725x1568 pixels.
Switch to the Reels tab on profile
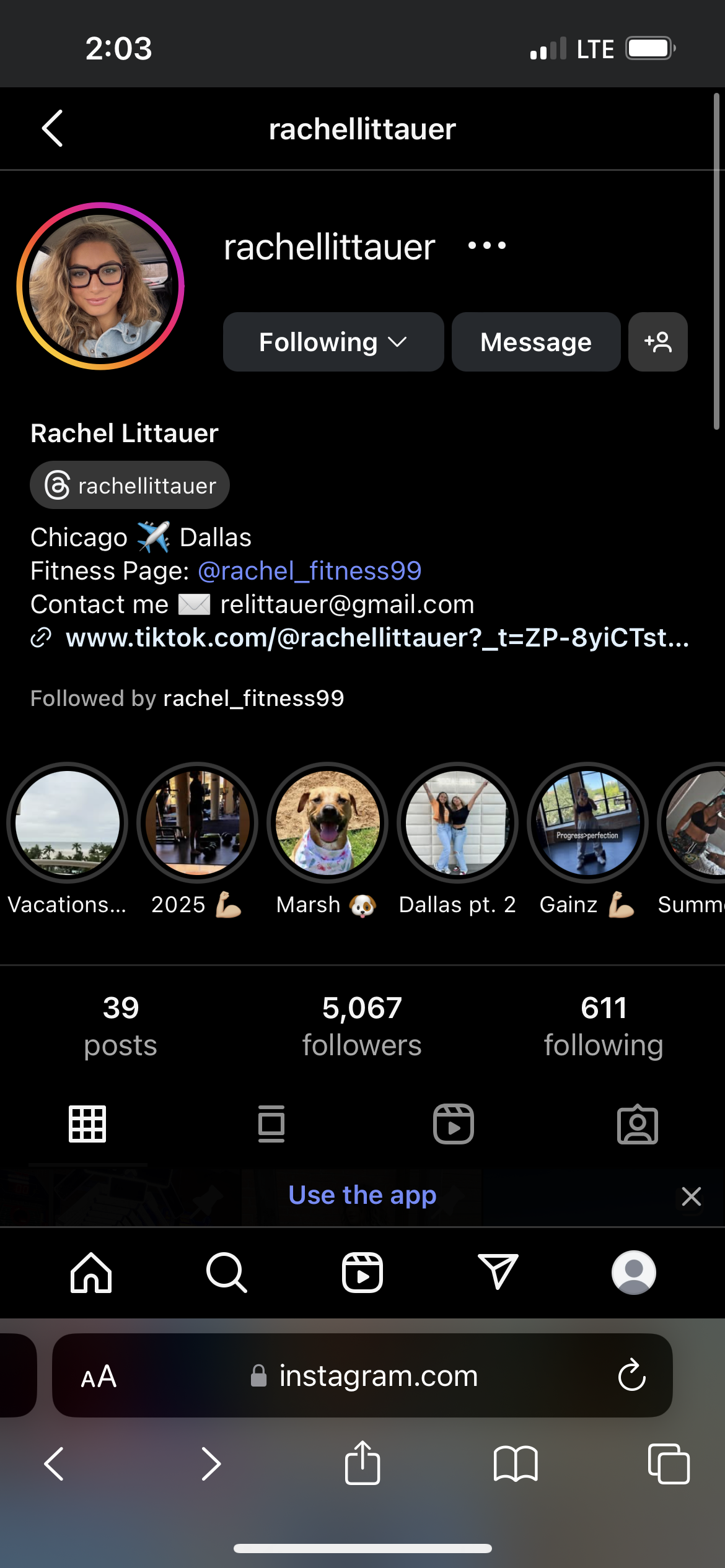(454, 1124)
